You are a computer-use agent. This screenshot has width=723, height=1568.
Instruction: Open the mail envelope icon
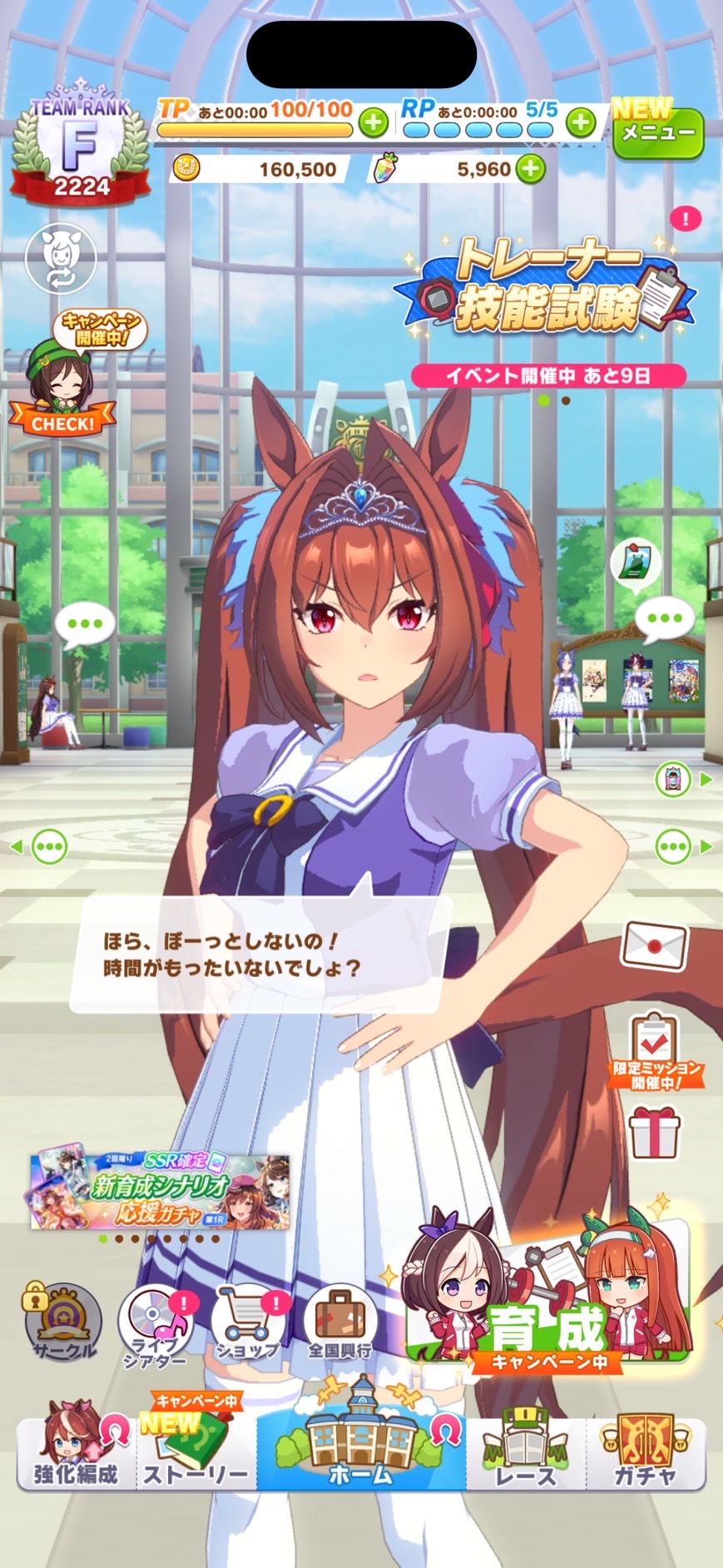[655, 945]
